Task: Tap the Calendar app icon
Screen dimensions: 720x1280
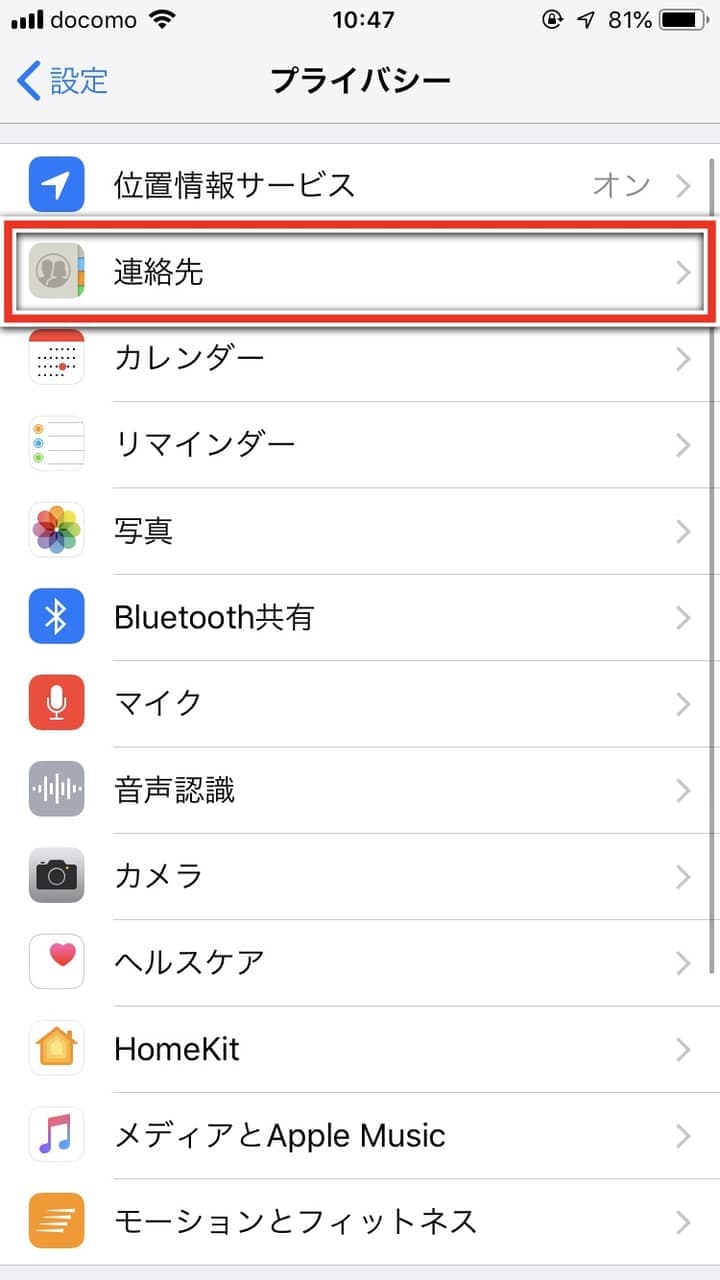Action: [x=56, y=359]
